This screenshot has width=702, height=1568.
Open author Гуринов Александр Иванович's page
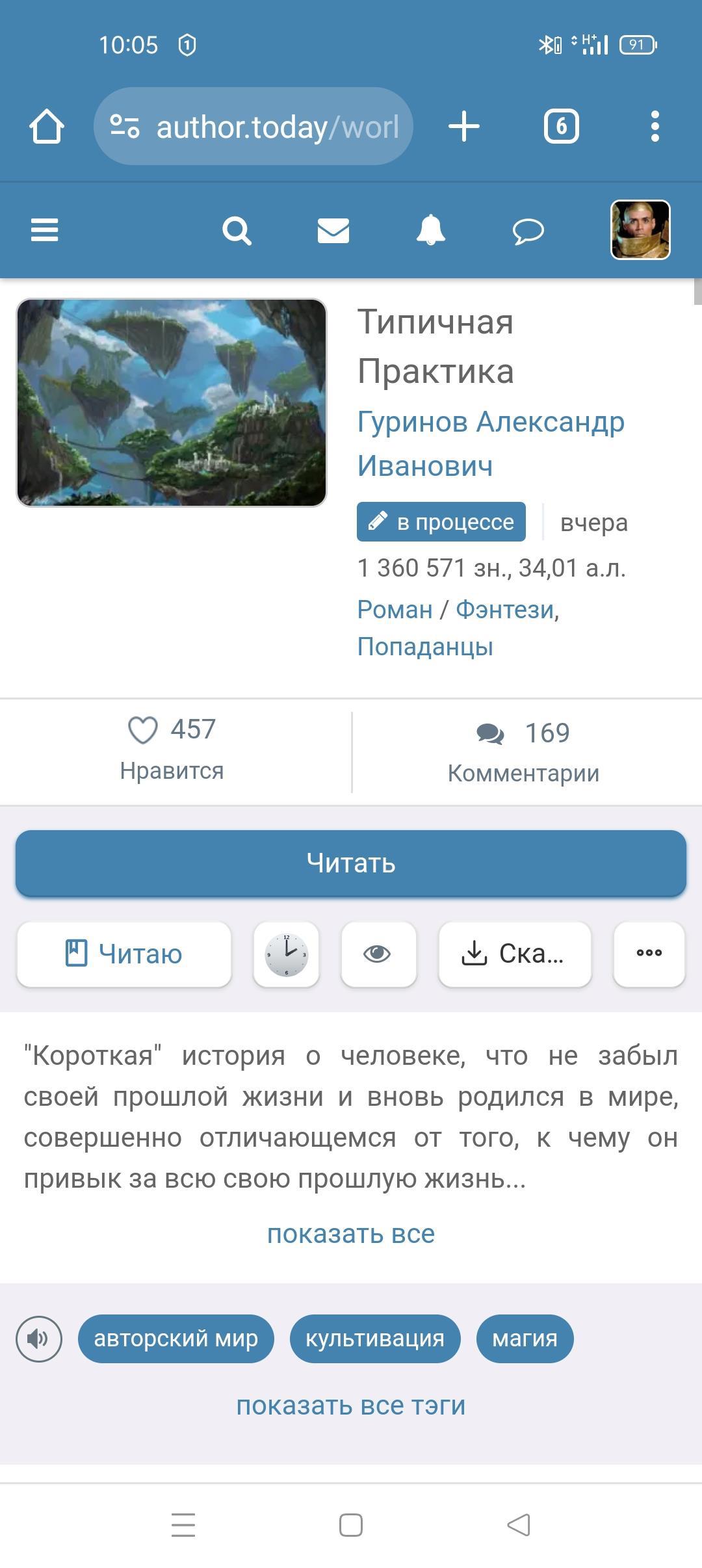[491, 443]
